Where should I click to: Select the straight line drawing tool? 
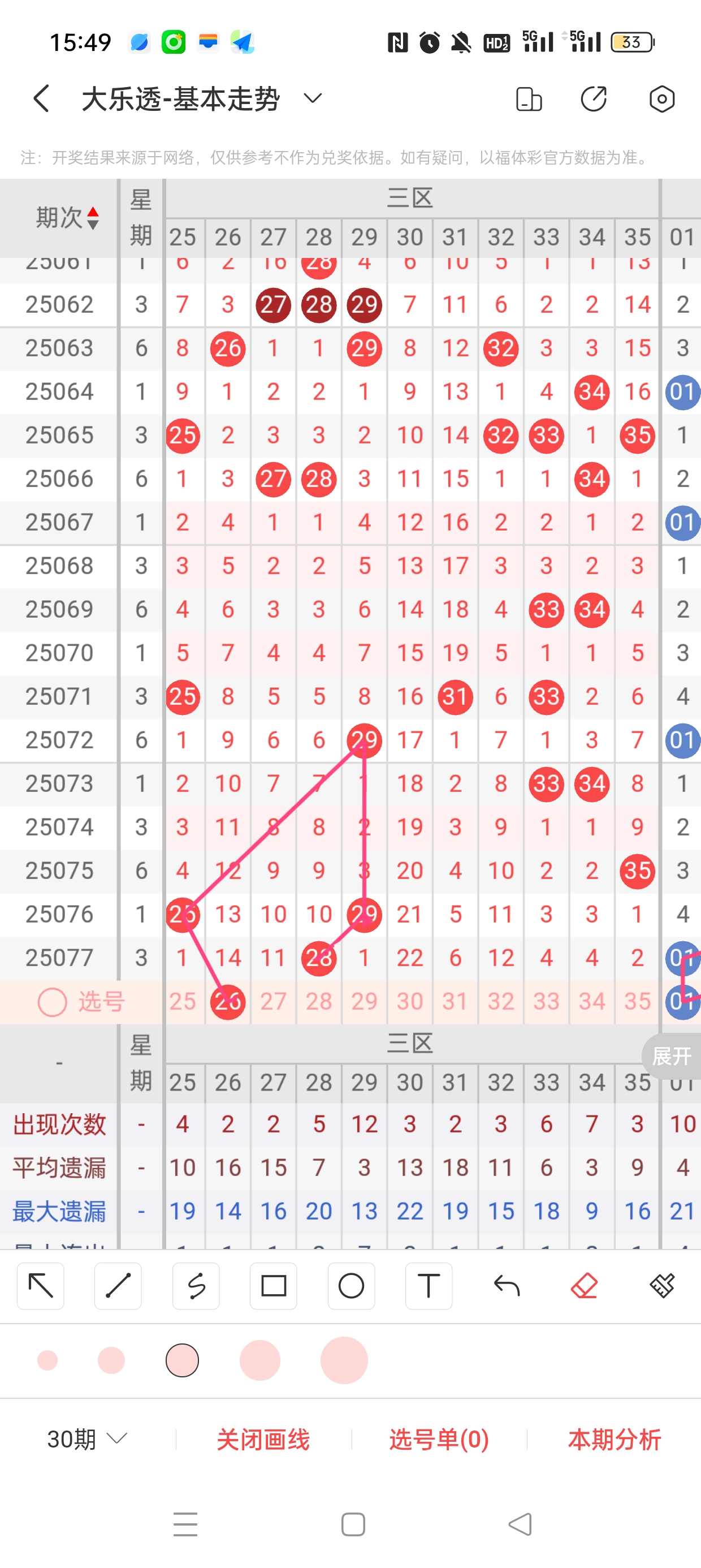point(118,1286)
